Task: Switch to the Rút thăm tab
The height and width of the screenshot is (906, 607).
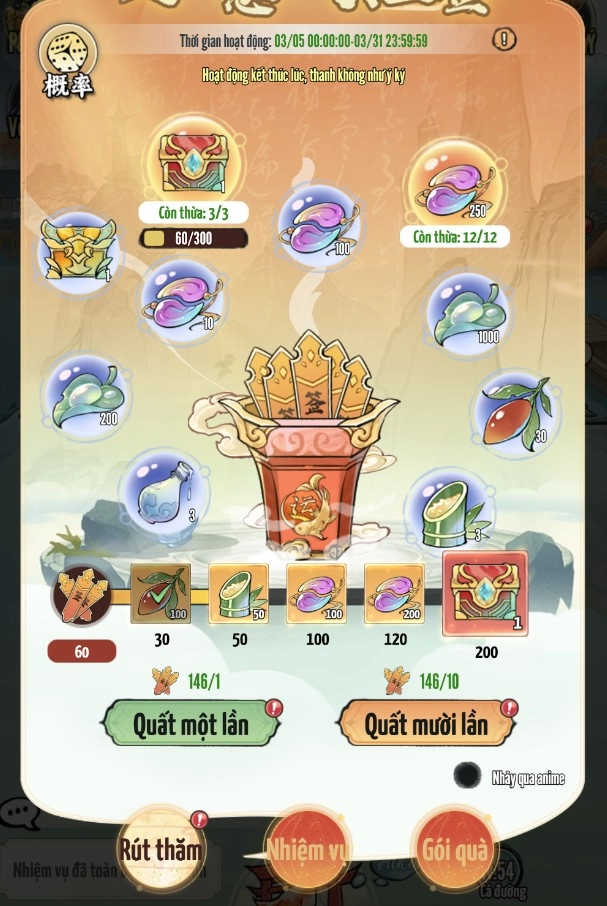Action: click(160, 849)
